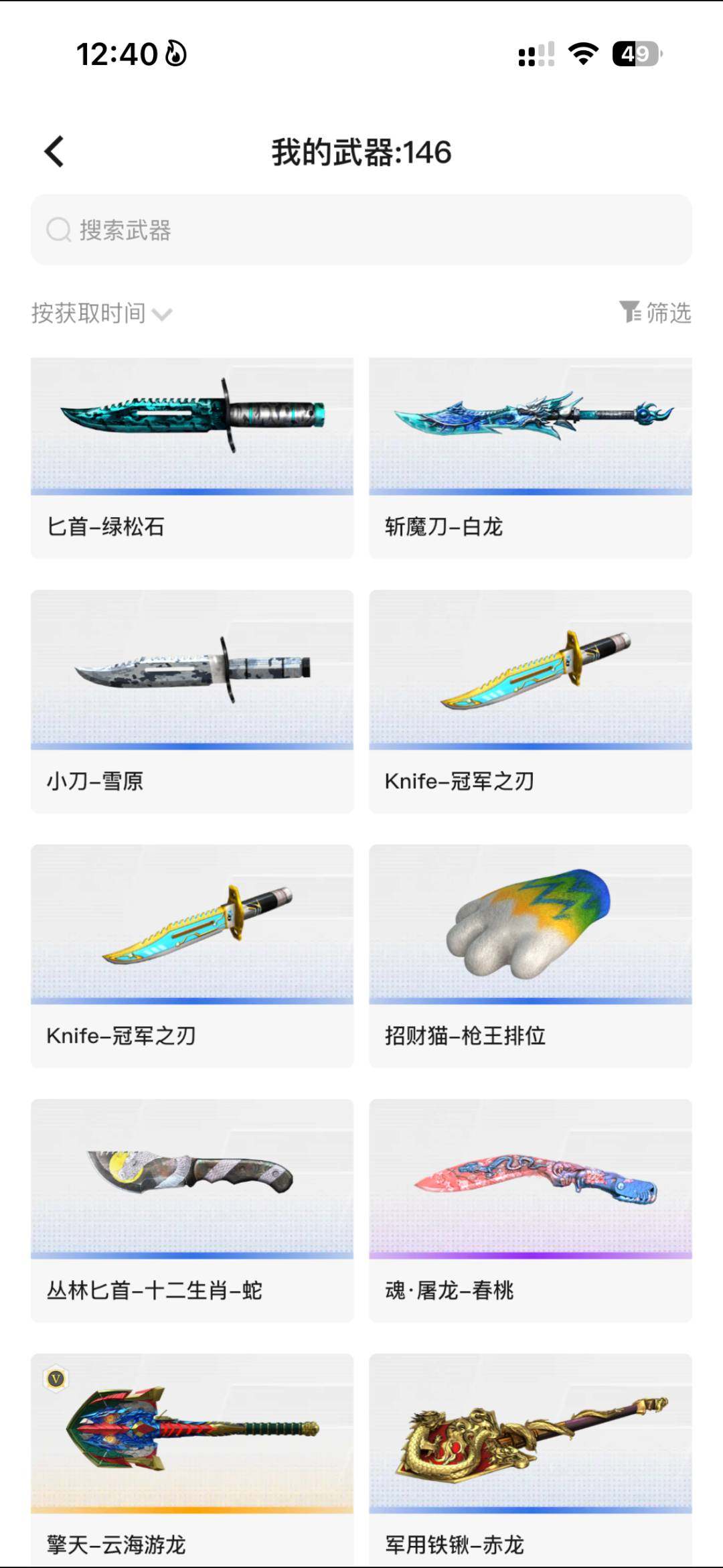
Task: Open the 斩魔刀-白龙 weapon card
Action: pyautogui.click(x=530, y=455)
